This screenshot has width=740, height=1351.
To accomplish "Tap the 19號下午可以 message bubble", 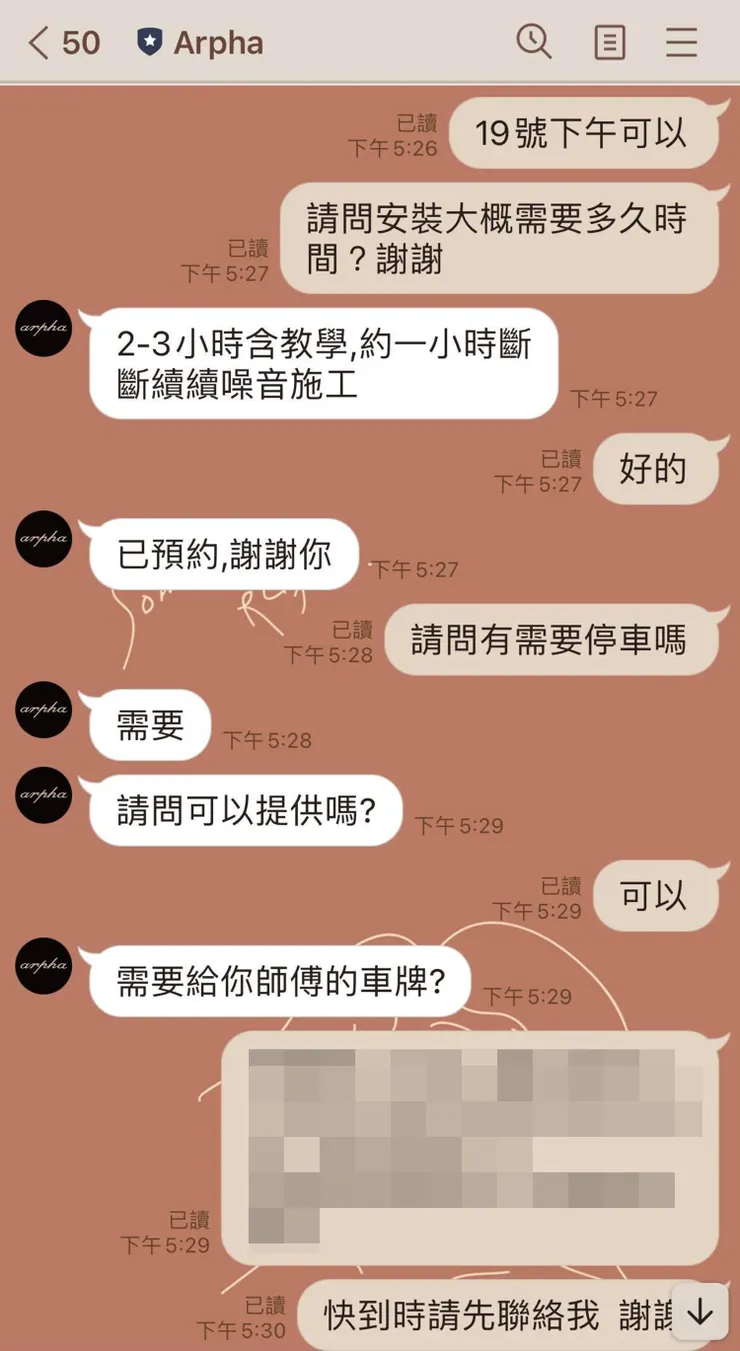I will 583,133.
